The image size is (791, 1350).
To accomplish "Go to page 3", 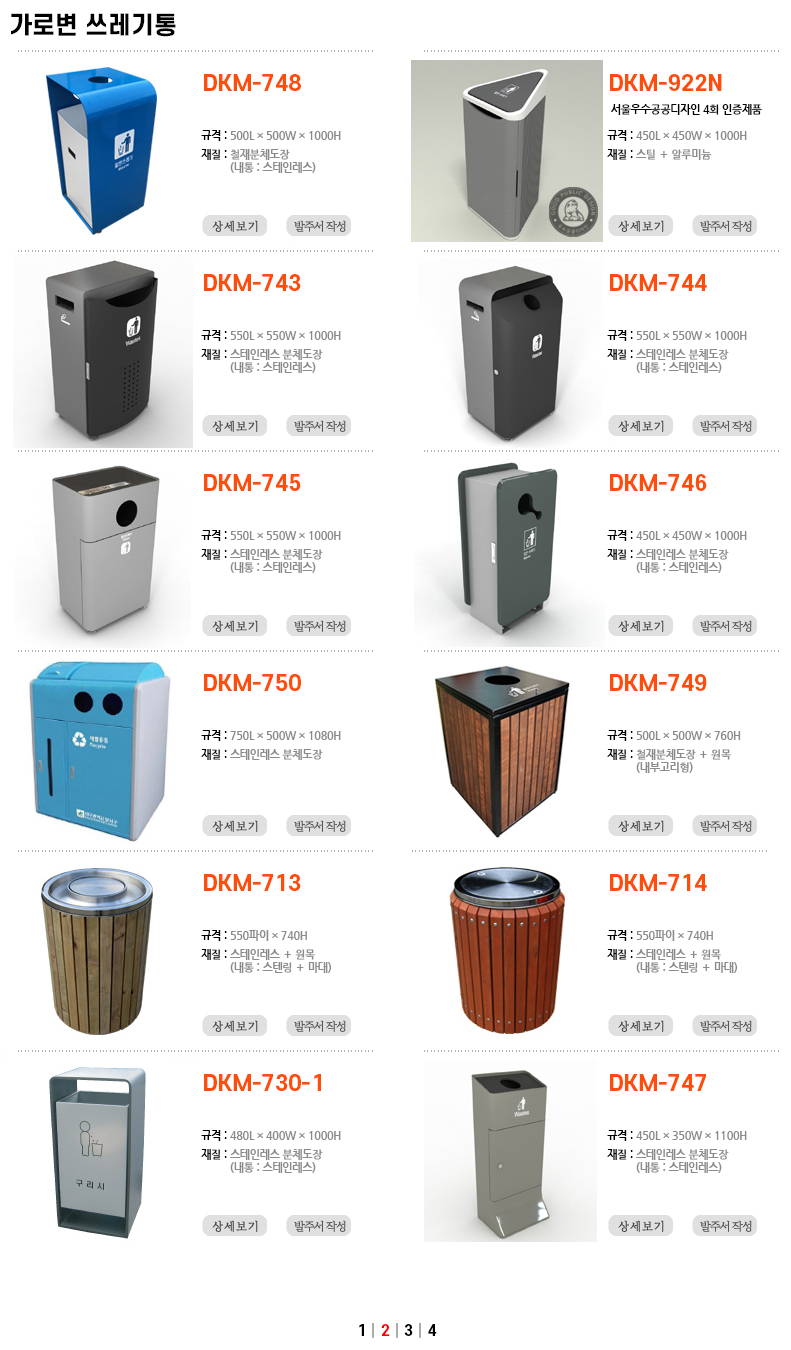I will [x=408, y=1330].
